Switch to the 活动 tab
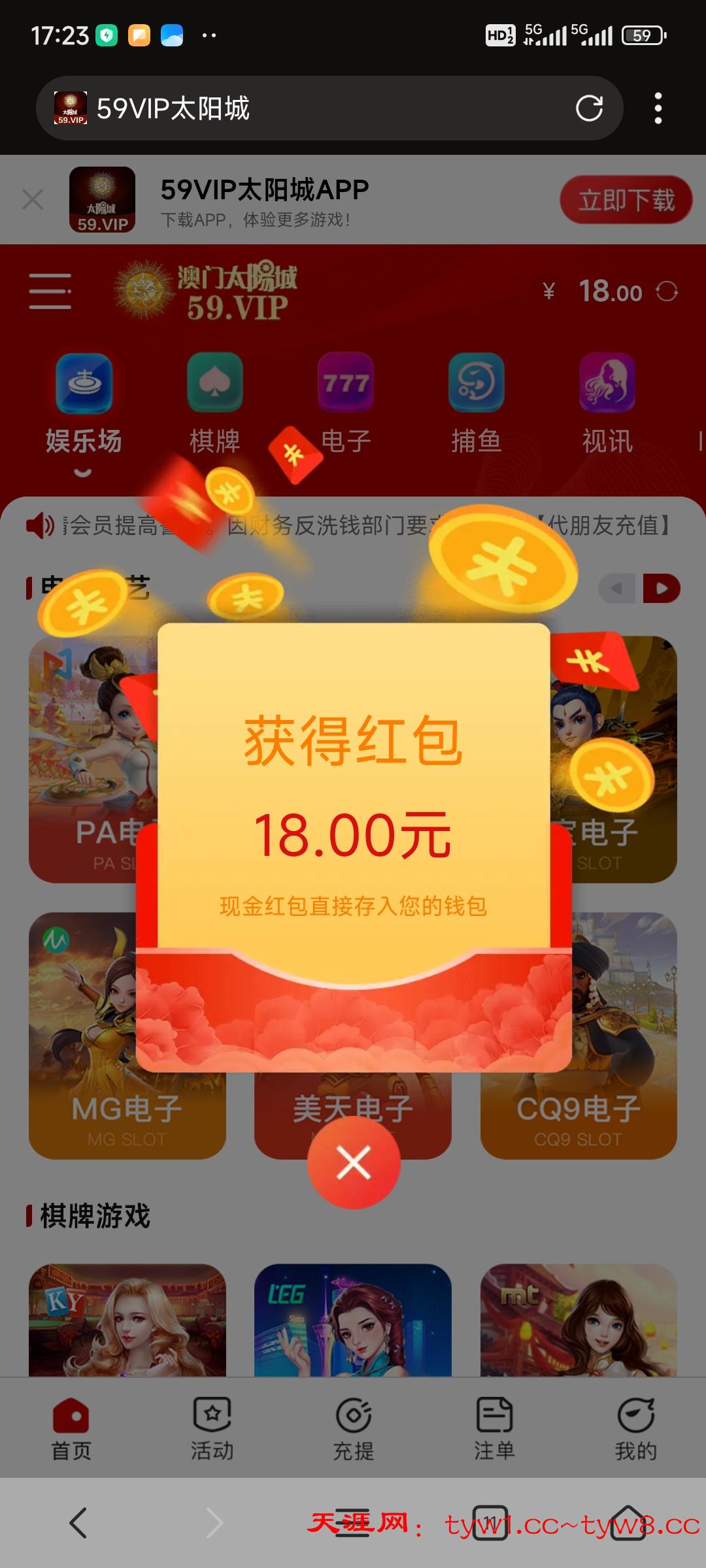 (x=212, y=1428)
